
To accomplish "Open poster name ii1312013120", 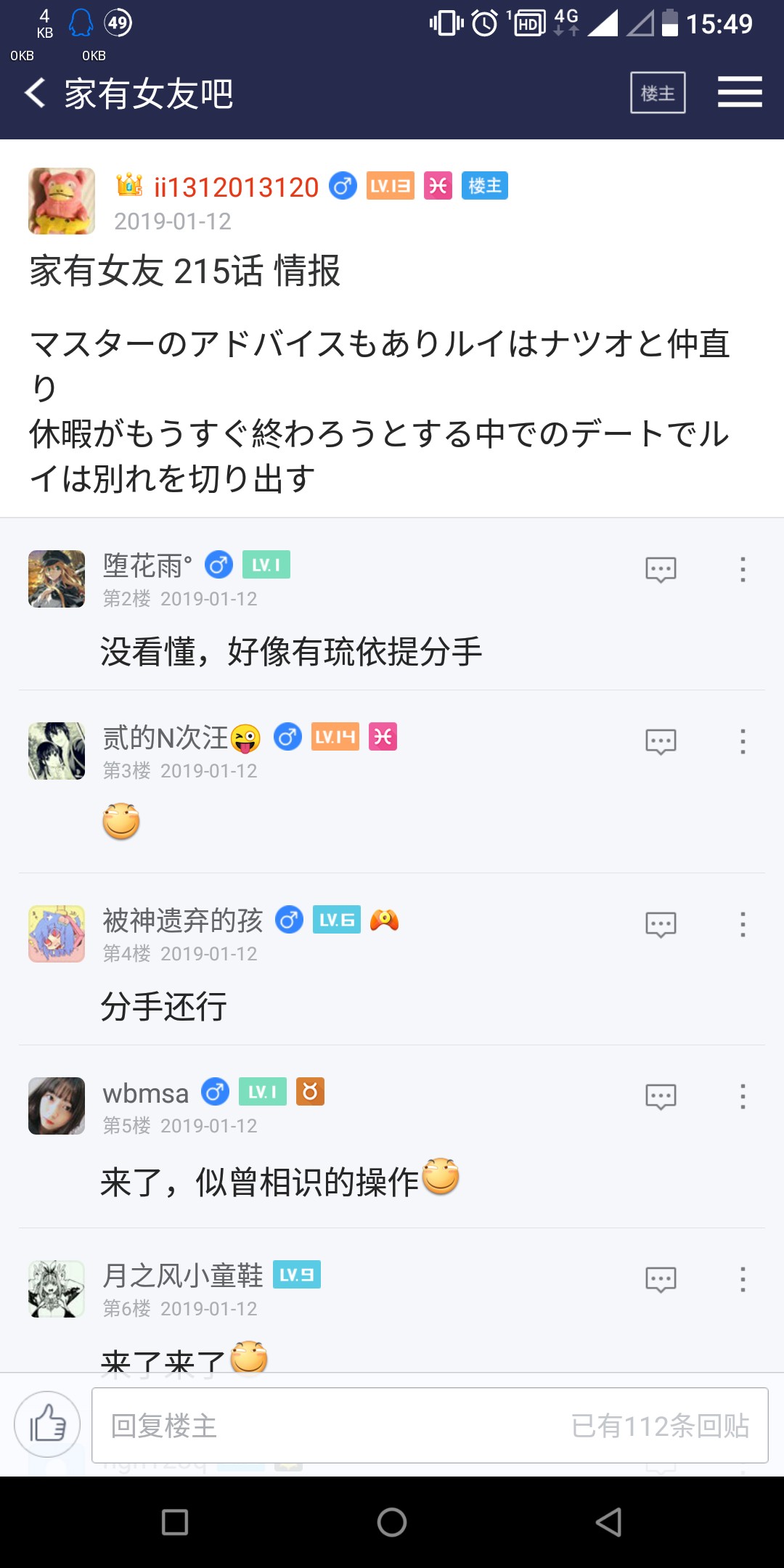I will pos(236,187).
